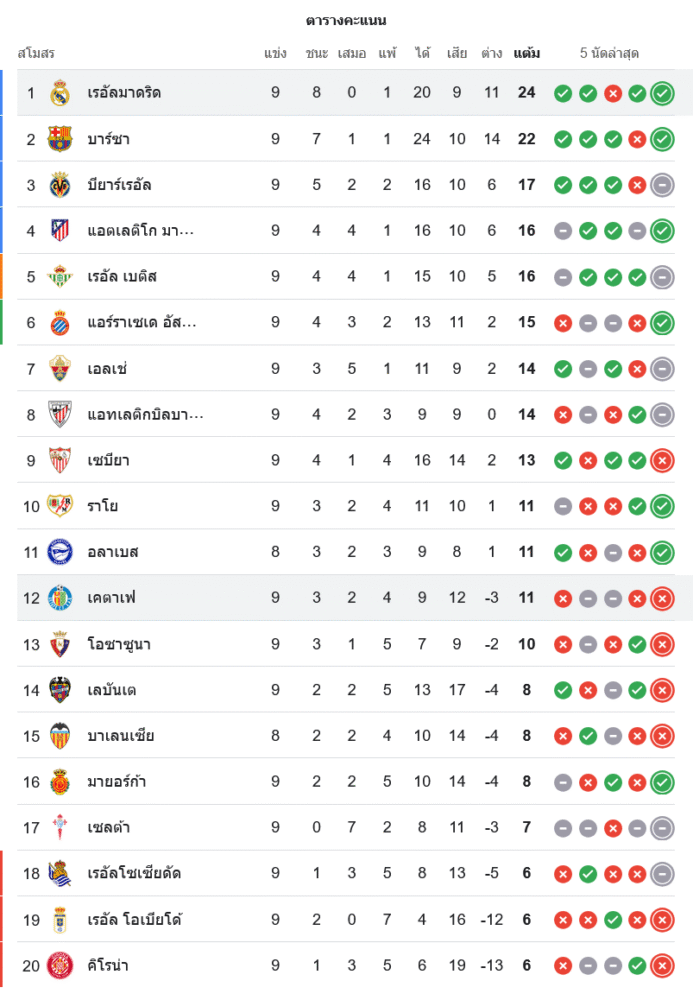
Task: Open the เคตาเฟ่ row
Action: 111,598
